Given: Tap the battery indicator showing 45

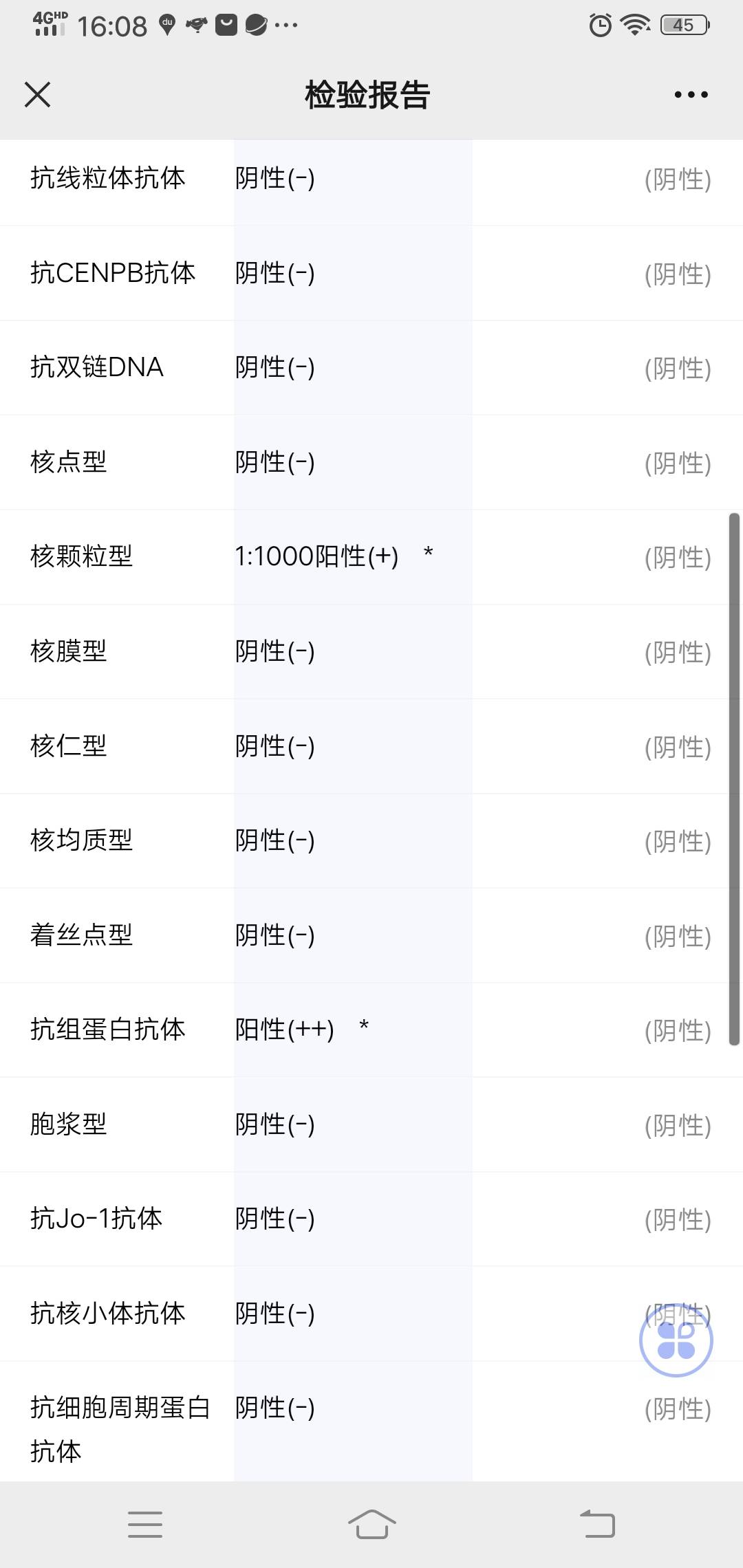Looking at the screenshot, I should (x=683, y=25).
